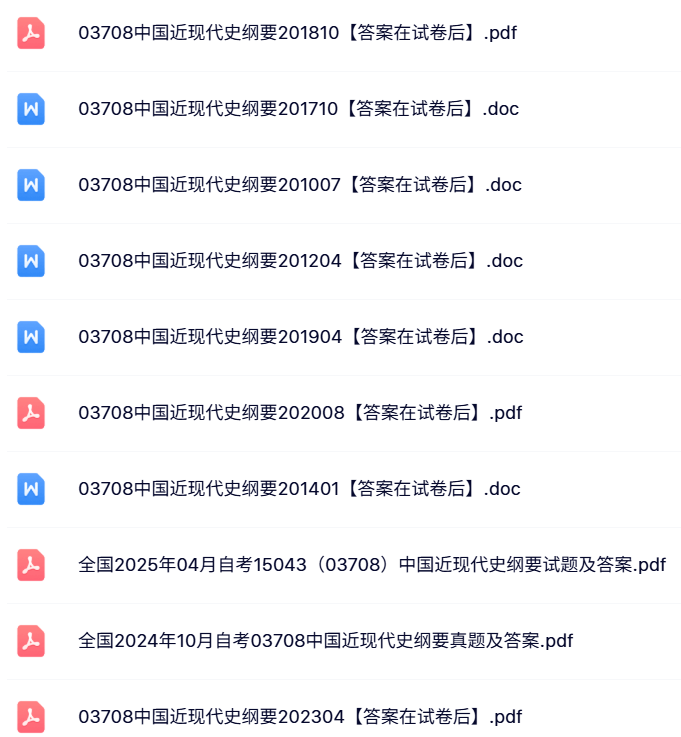Open the 201710 exam paper doc file

pyautogui.click(x=298, y=109)
